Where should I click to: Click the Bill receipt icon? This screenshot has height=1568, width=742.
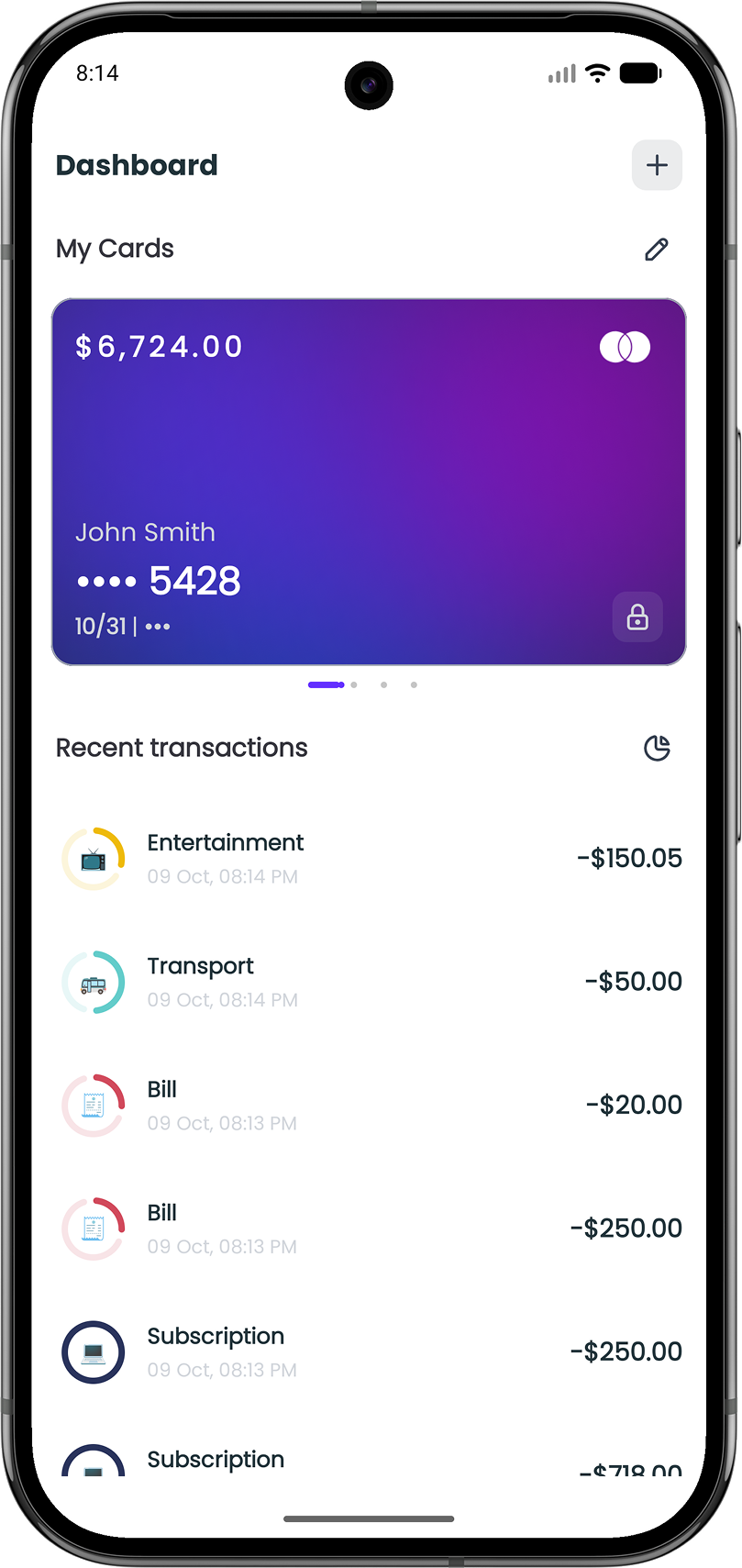[93, 1105]
